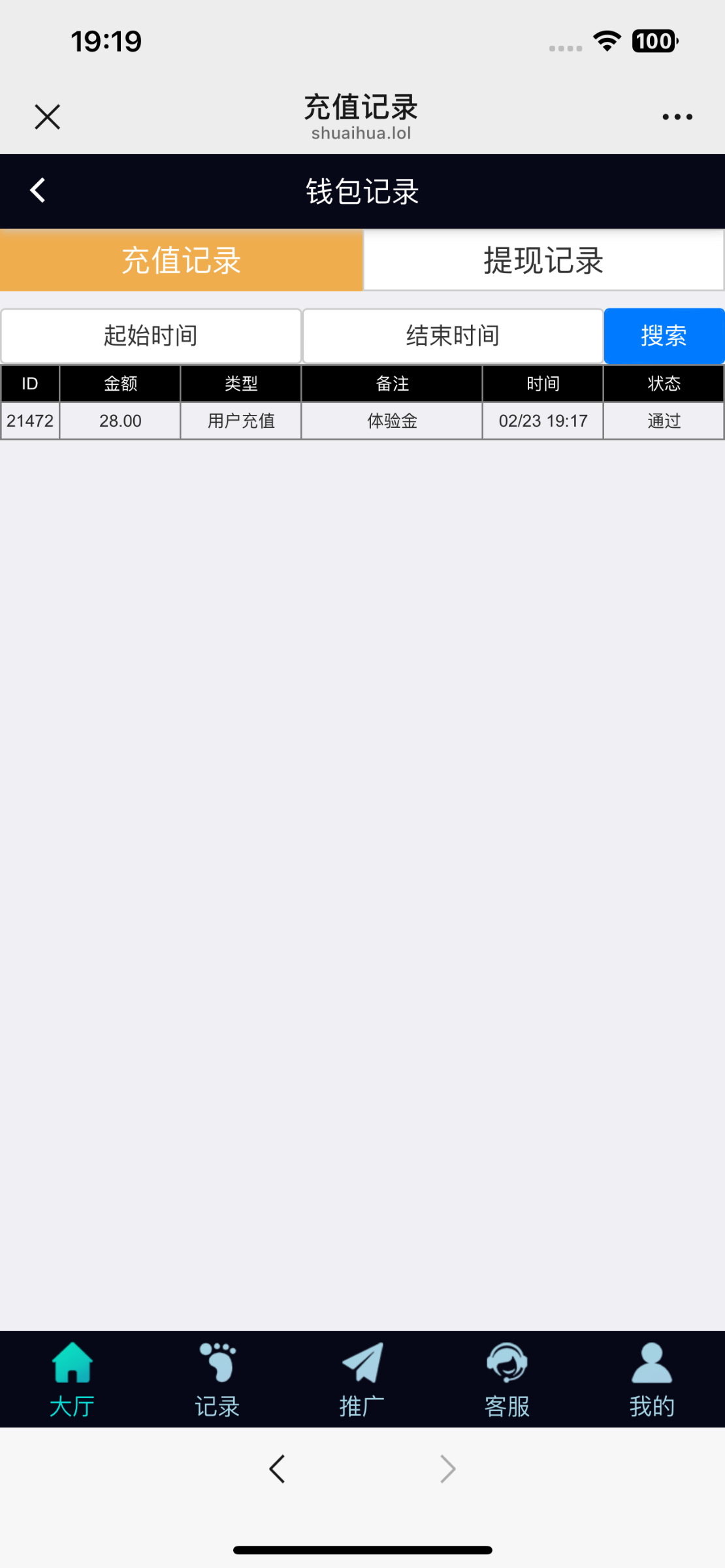Screen dimensions: 725x1568
Task: Switch to the 提现记录 tab
Action: 543,260
